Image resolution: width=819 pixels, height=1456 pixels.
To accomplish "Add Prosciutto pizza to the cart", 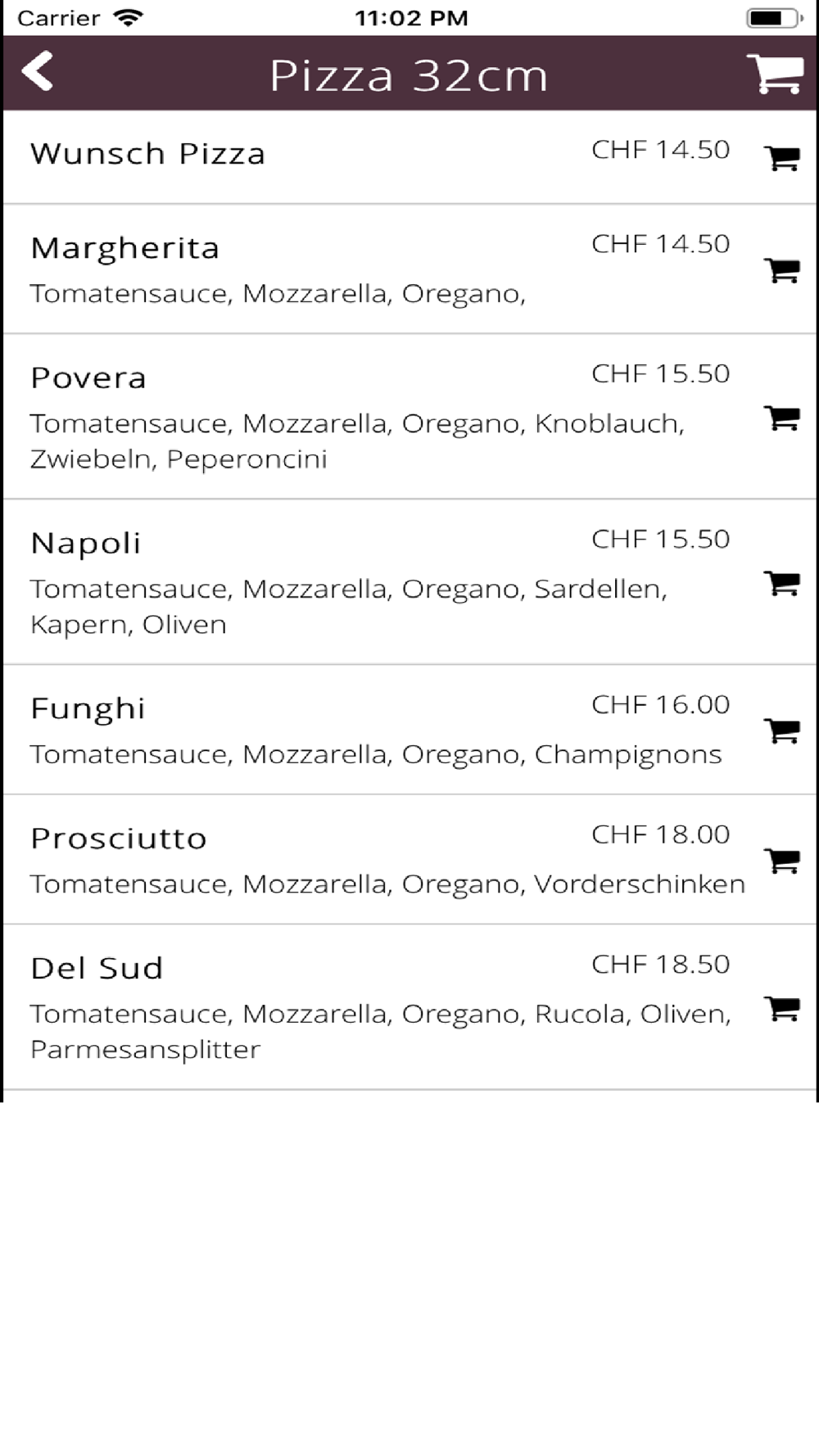I will tap(782, 860).
